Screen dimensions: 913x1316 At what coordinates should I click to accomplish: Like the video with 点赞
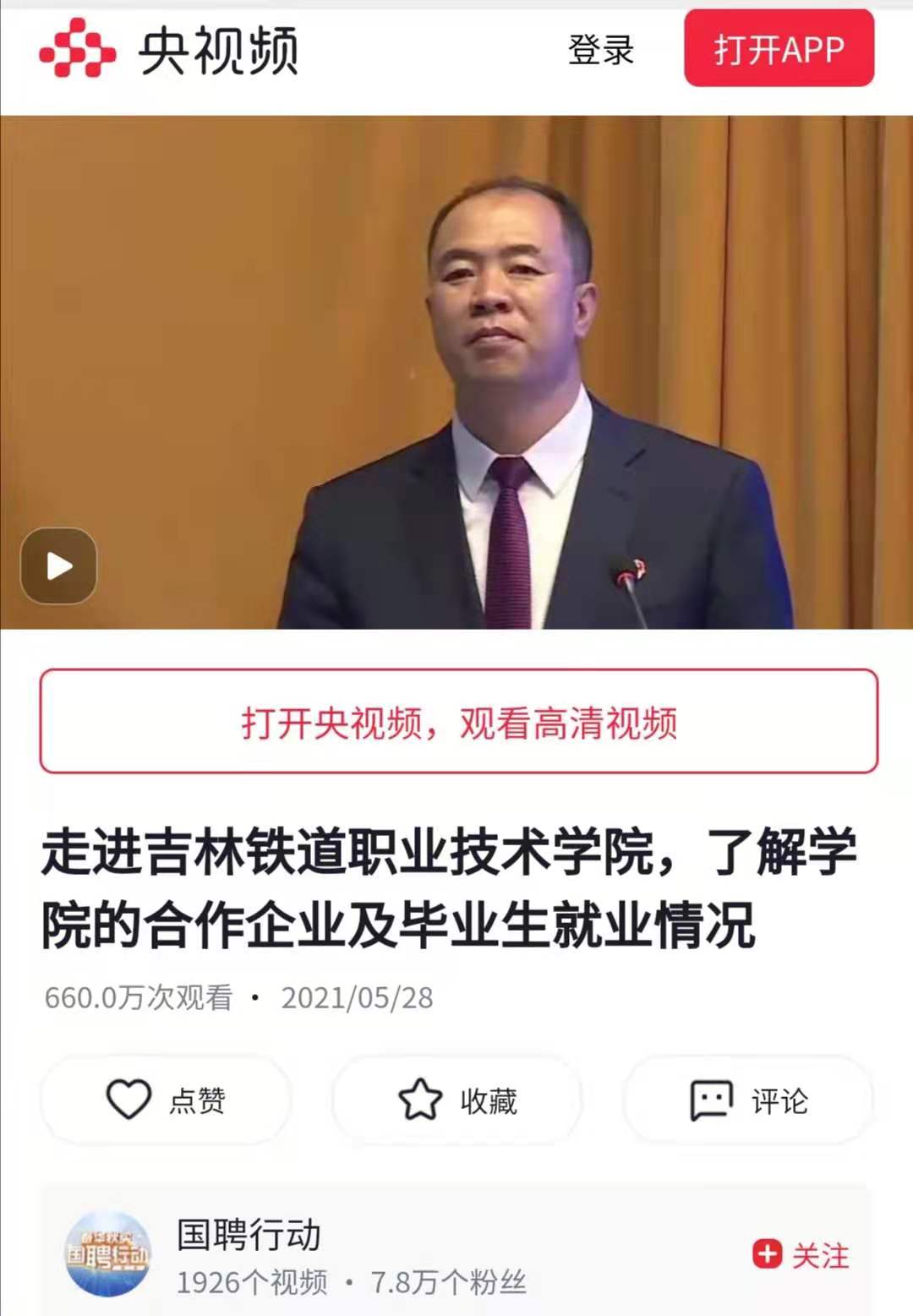[x=166, y=1100]
